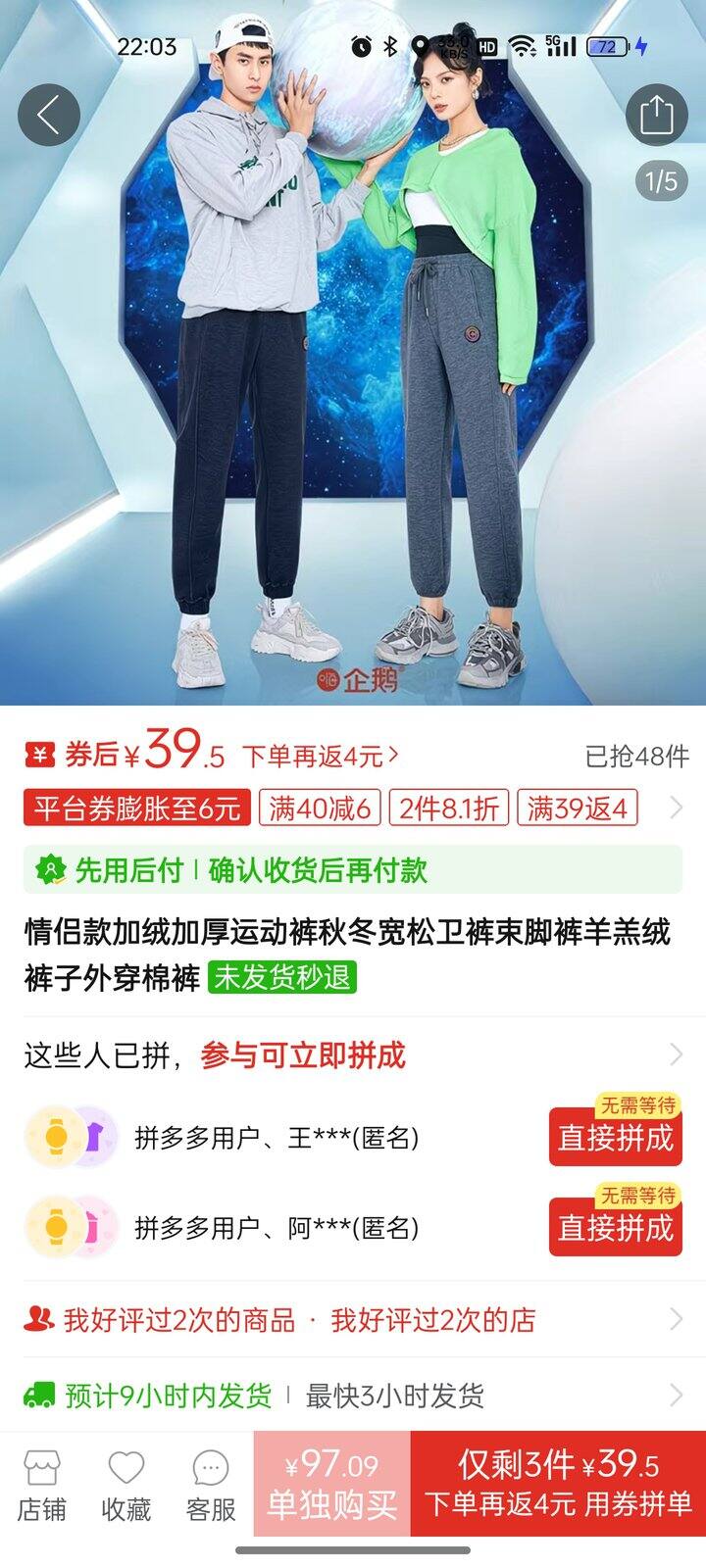Viewport: 706px width, 1568px height.
Task: Add item to 收藏 favorites
Action: coord(126,1486)
